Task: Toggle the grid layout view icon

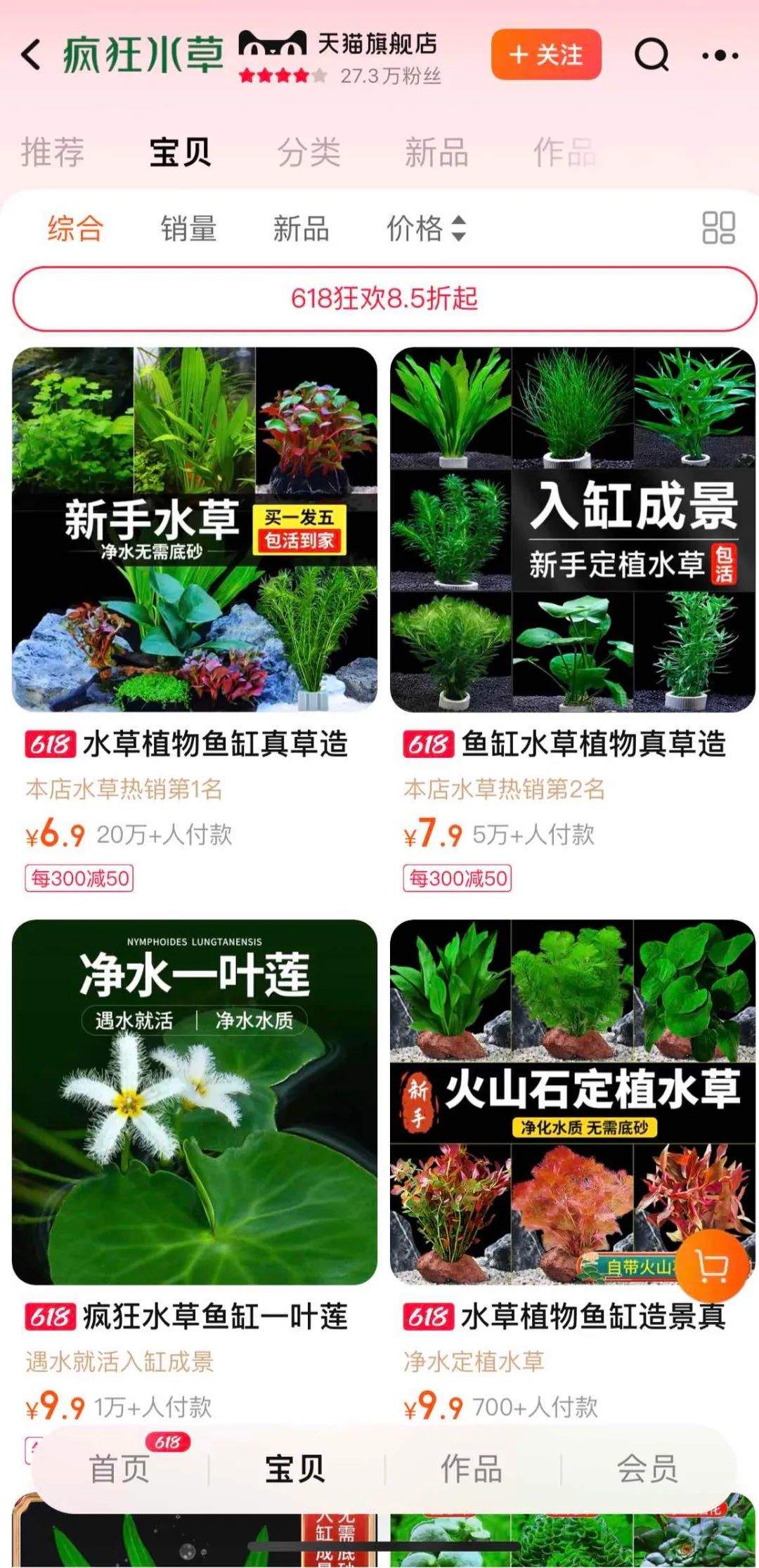Action: coord(718,228)
